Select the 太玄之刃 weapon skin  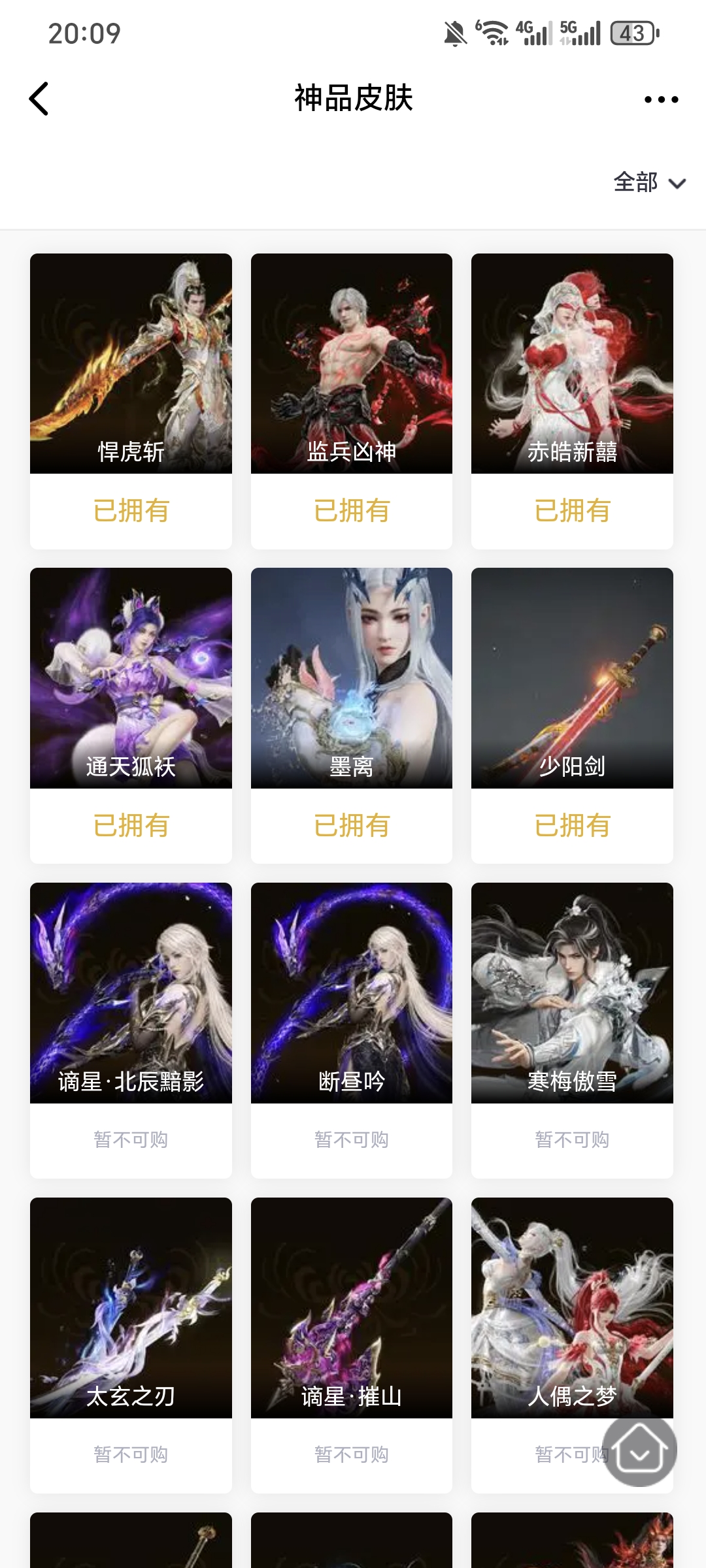point(131,1308)
